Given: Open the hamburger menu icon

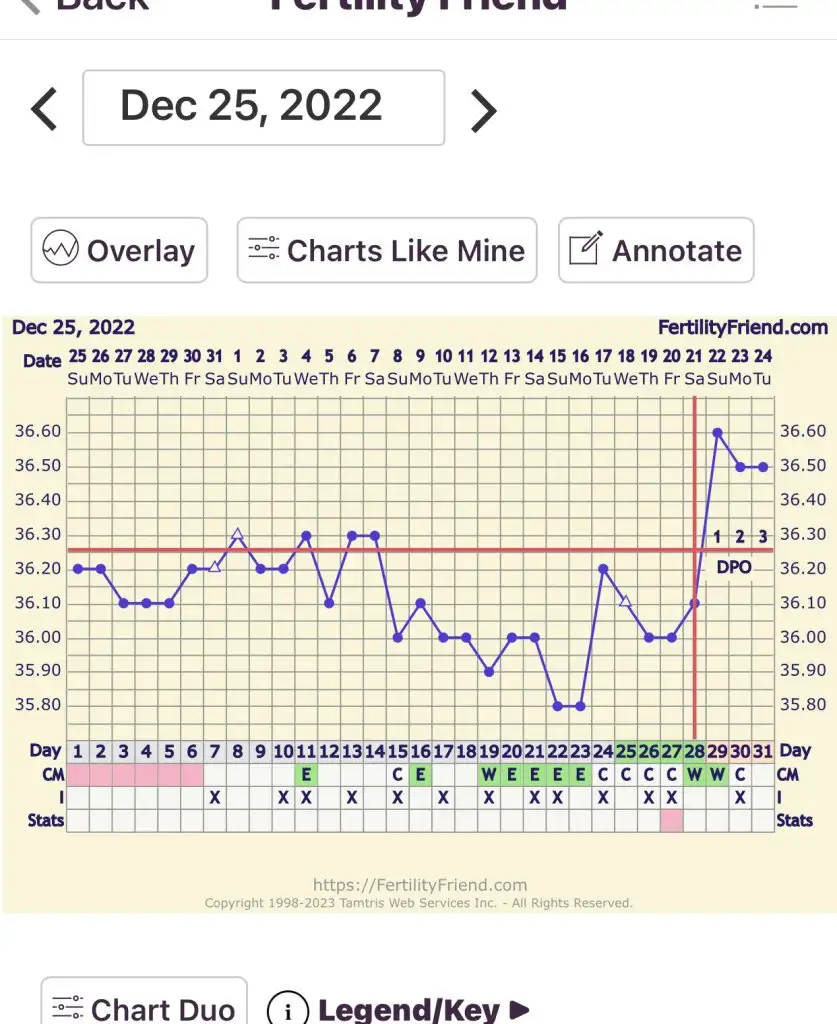Looking at the screenshot, I should click(x=775, y=5).
